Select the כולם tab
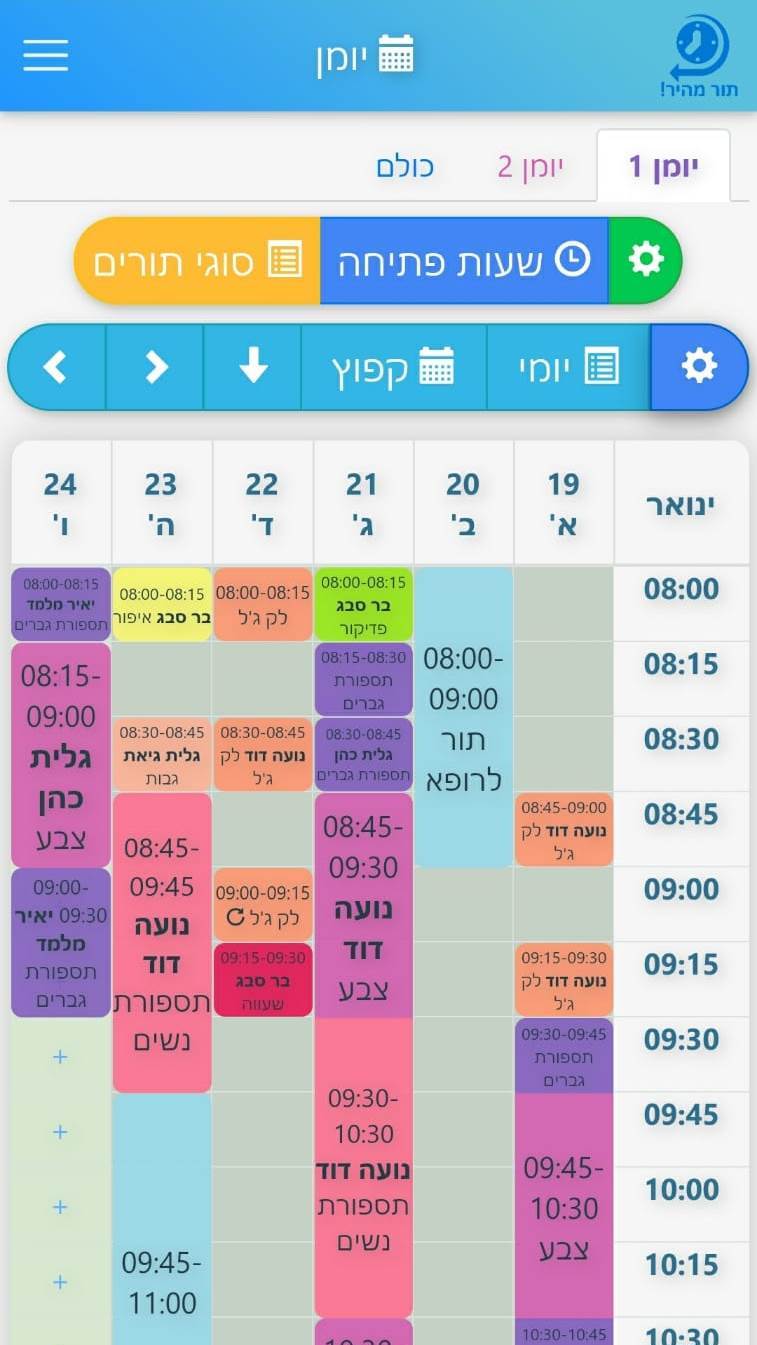The image size is (757, 1345). click(x=405, y=167)
